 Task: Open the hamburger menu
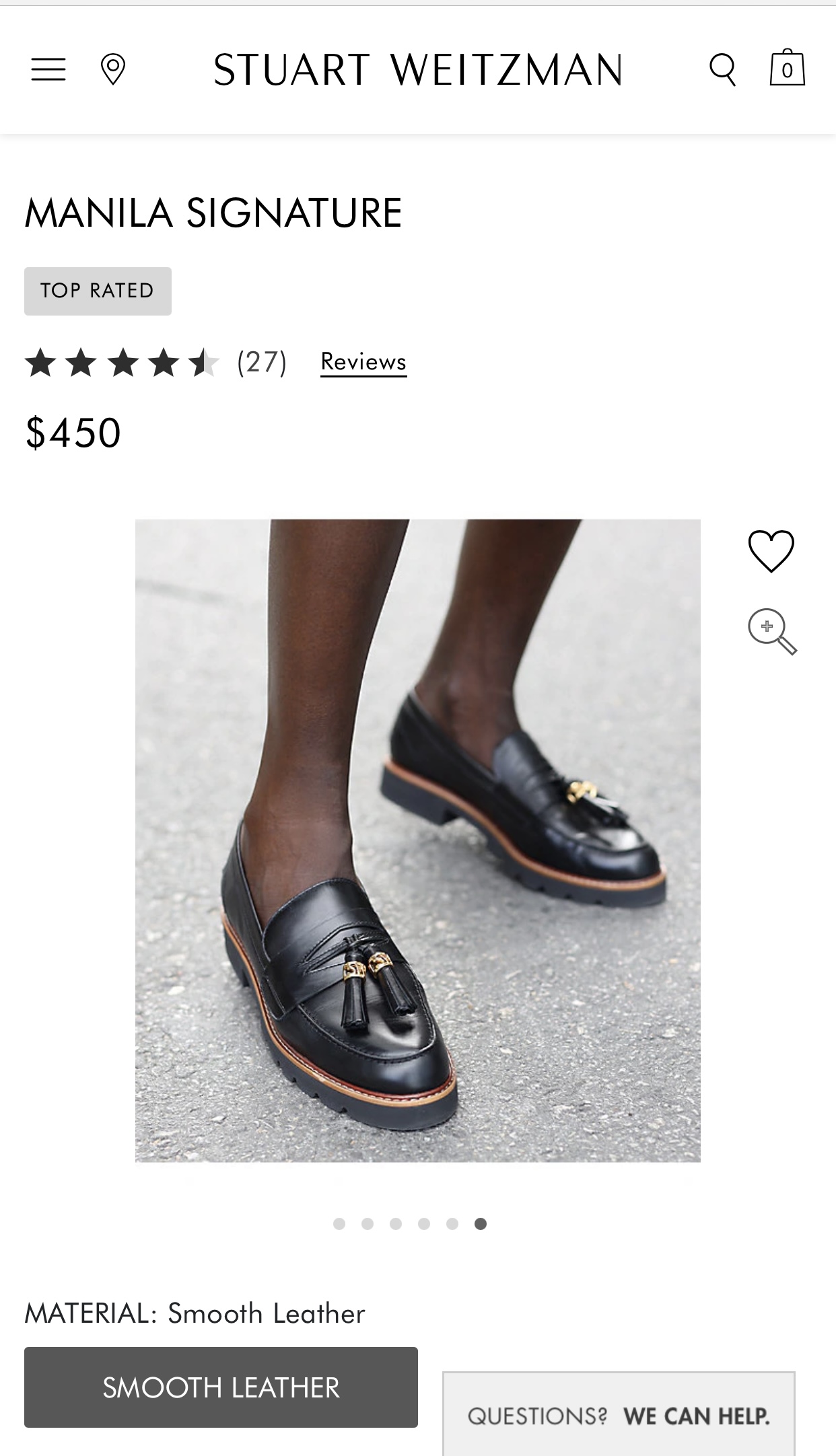48,69
